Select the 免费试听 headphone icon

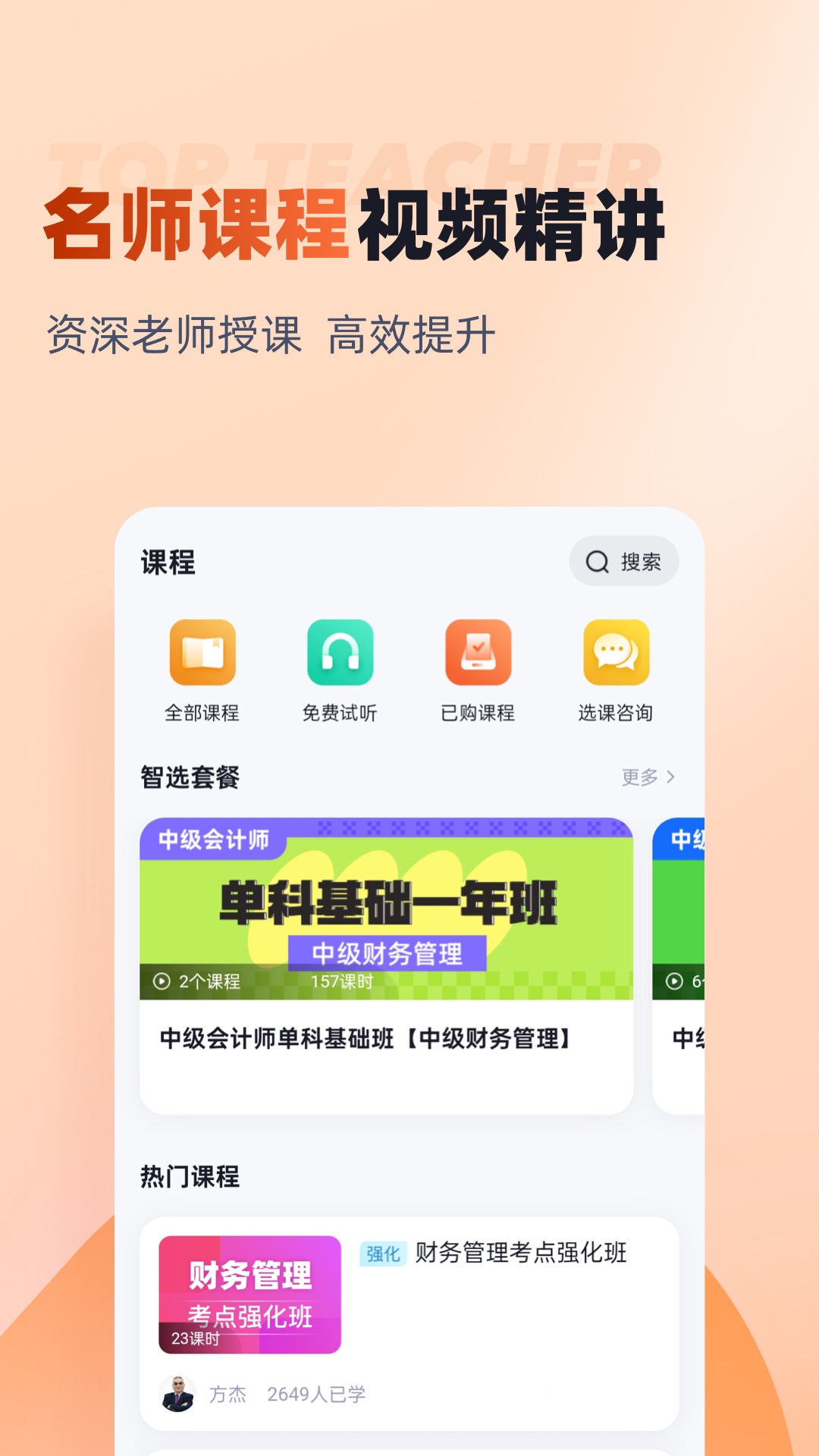tap(340, 652)
